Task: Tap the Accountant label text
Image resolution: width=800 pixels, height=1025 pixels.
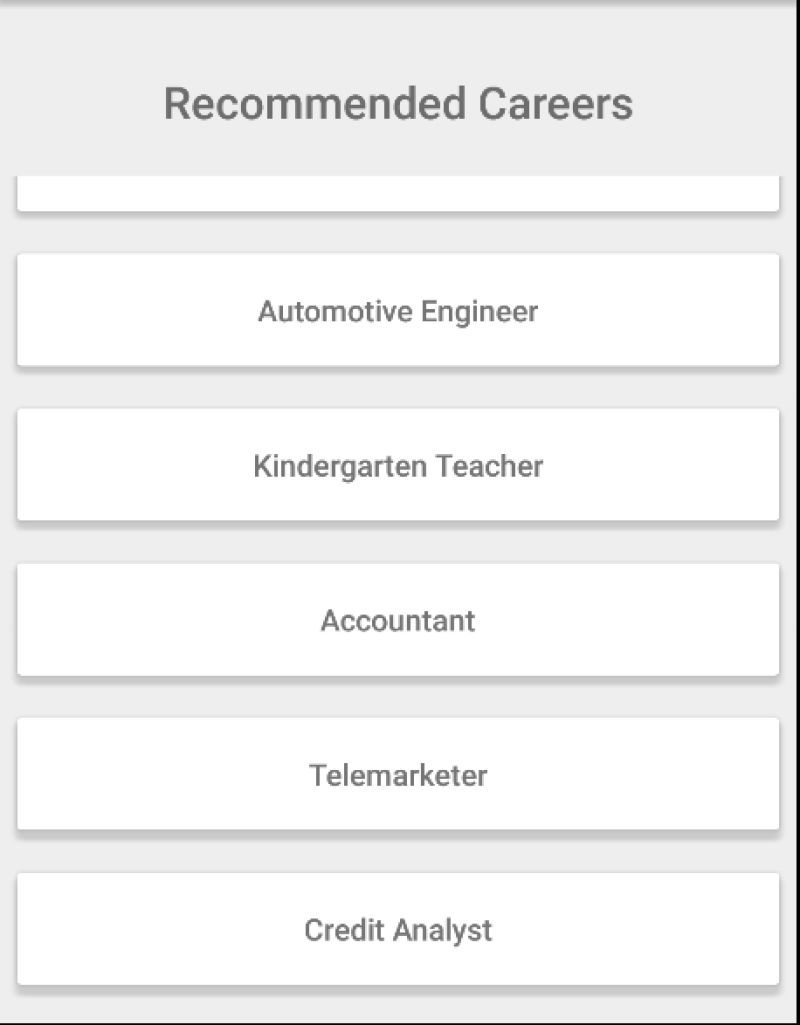Action: coord(398,620)
